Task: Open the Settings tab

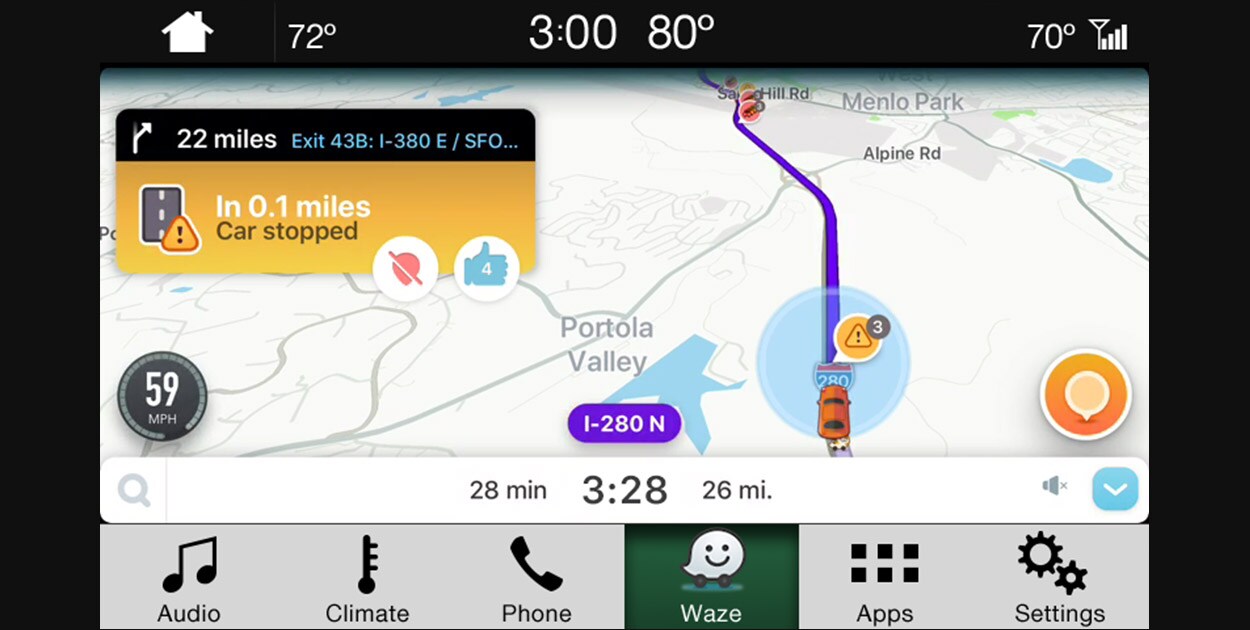Action: pos(1059,579)
